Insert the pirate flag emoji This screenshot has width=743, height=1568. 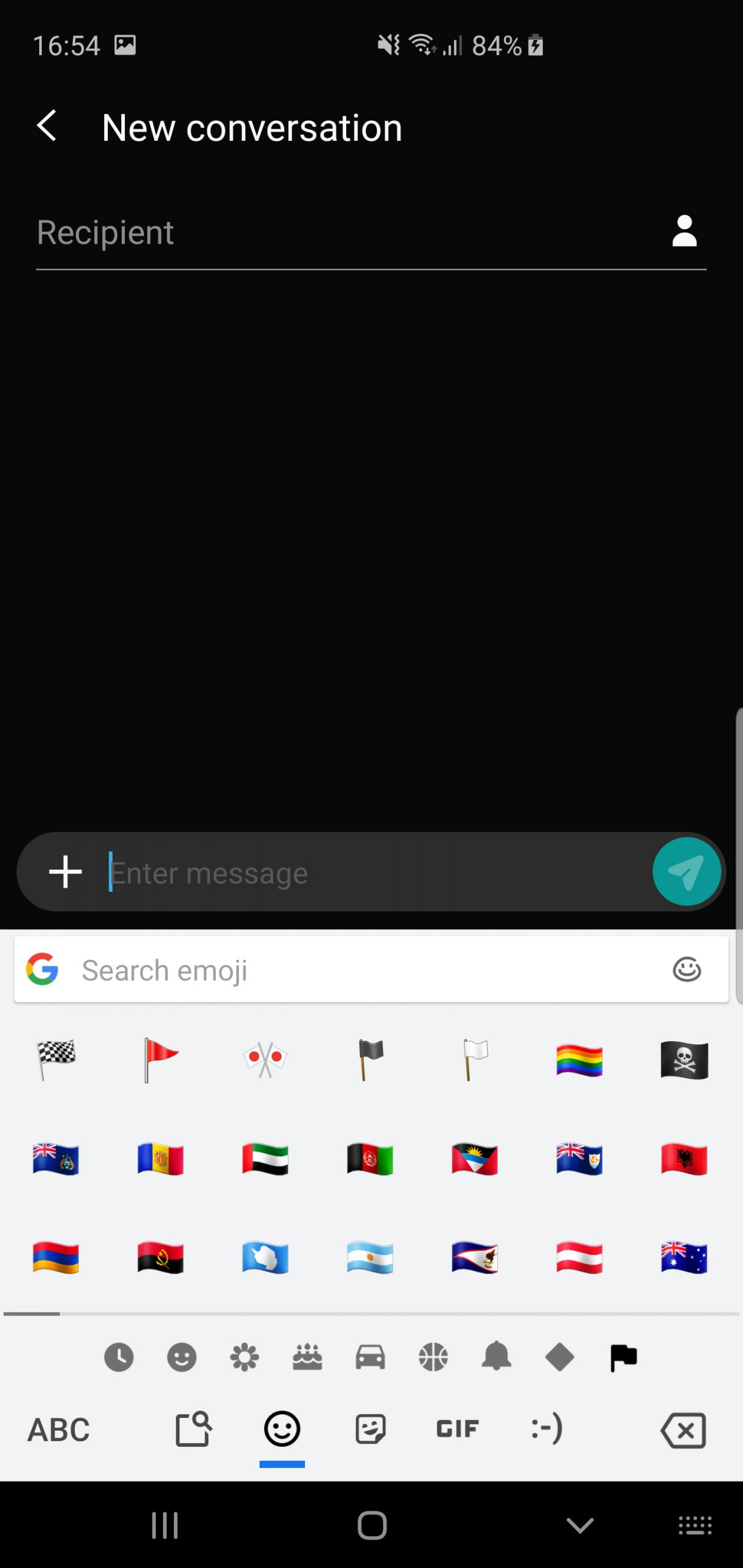point(684,1060)
